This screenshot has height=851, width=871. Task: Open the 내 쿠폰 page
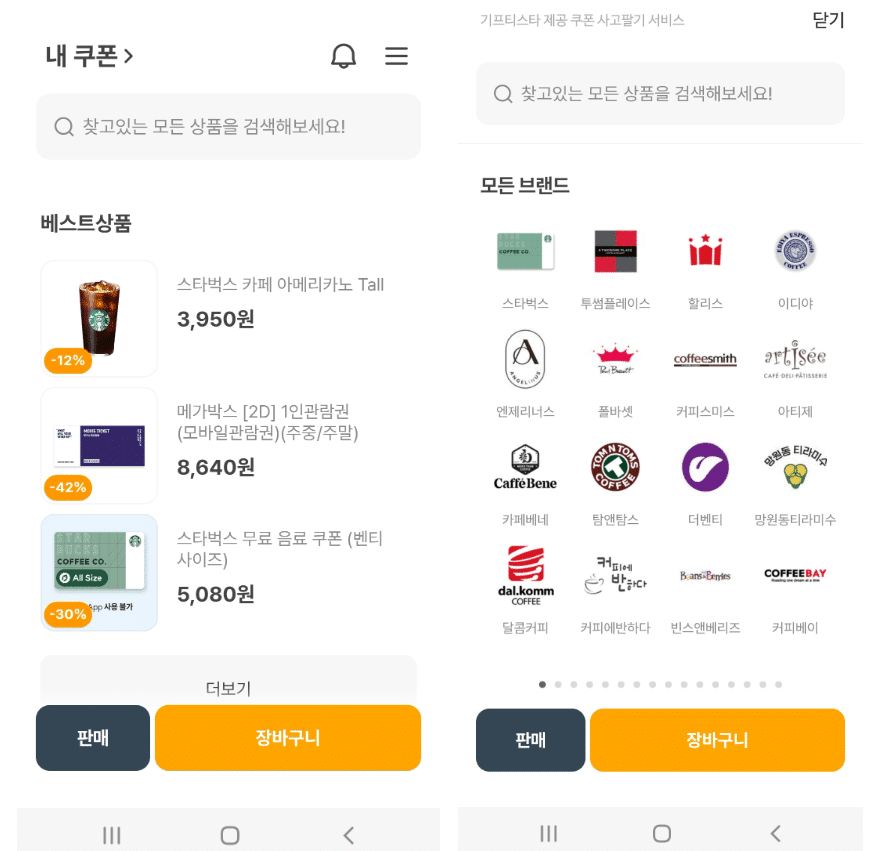pyautogui.click(x=90, y=56)
